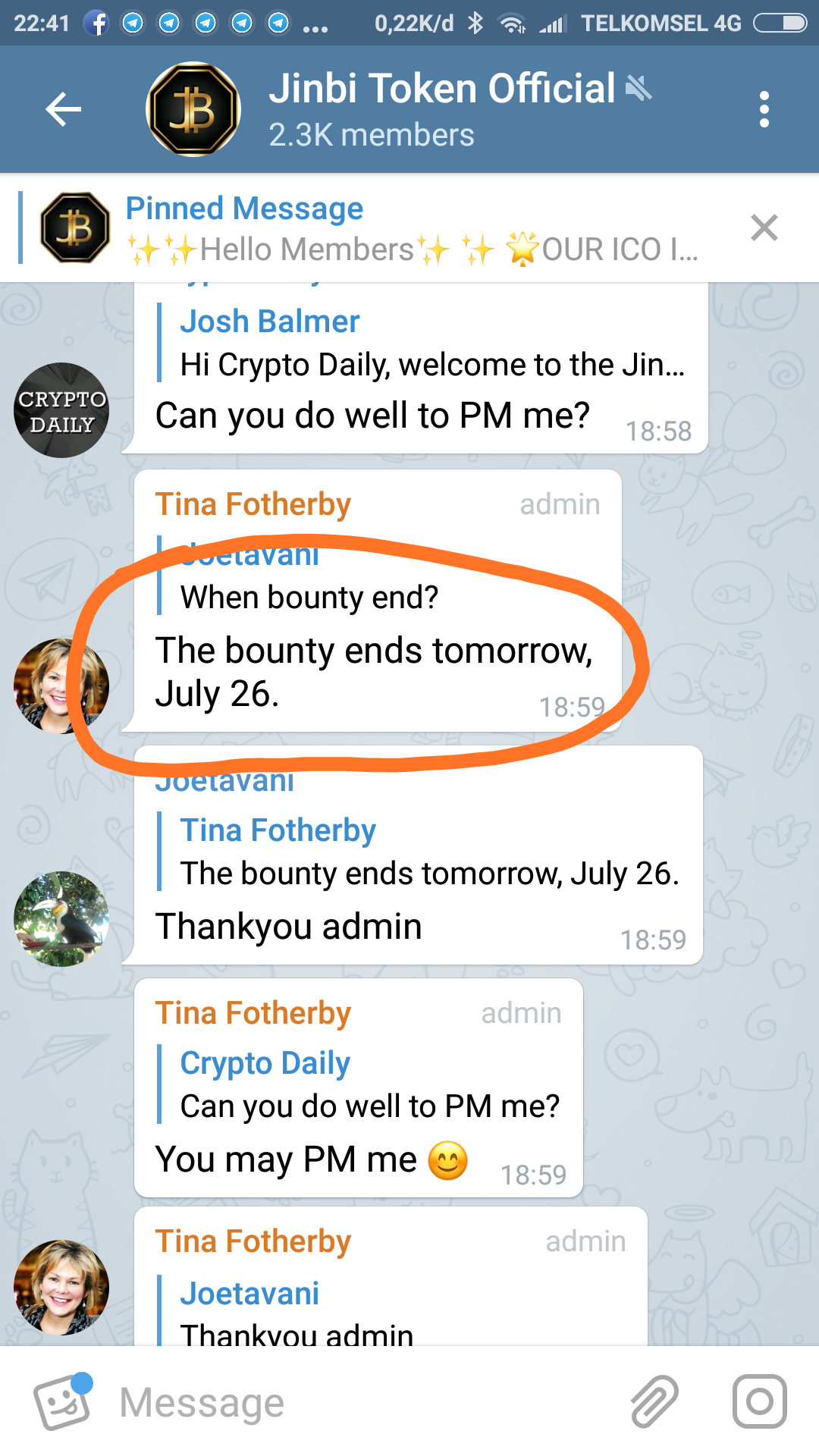The image size is (819, 1456).
Task: Attach a file to the chat
Action: pos(654,1402)
